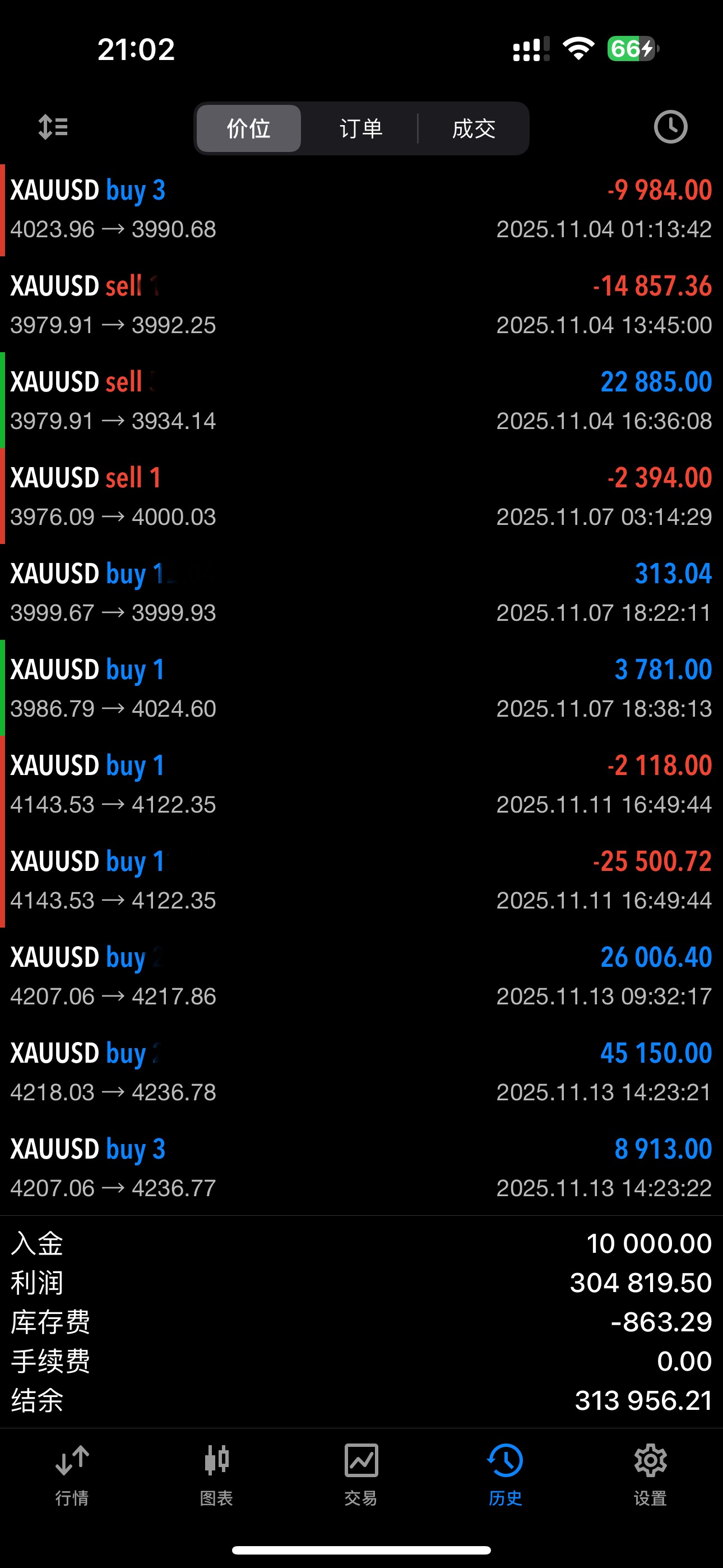The image size is (723, 1568).
Task: Open the trade with -2 118.00 loss
Action: pyautogui.click(x=361, y=785)
